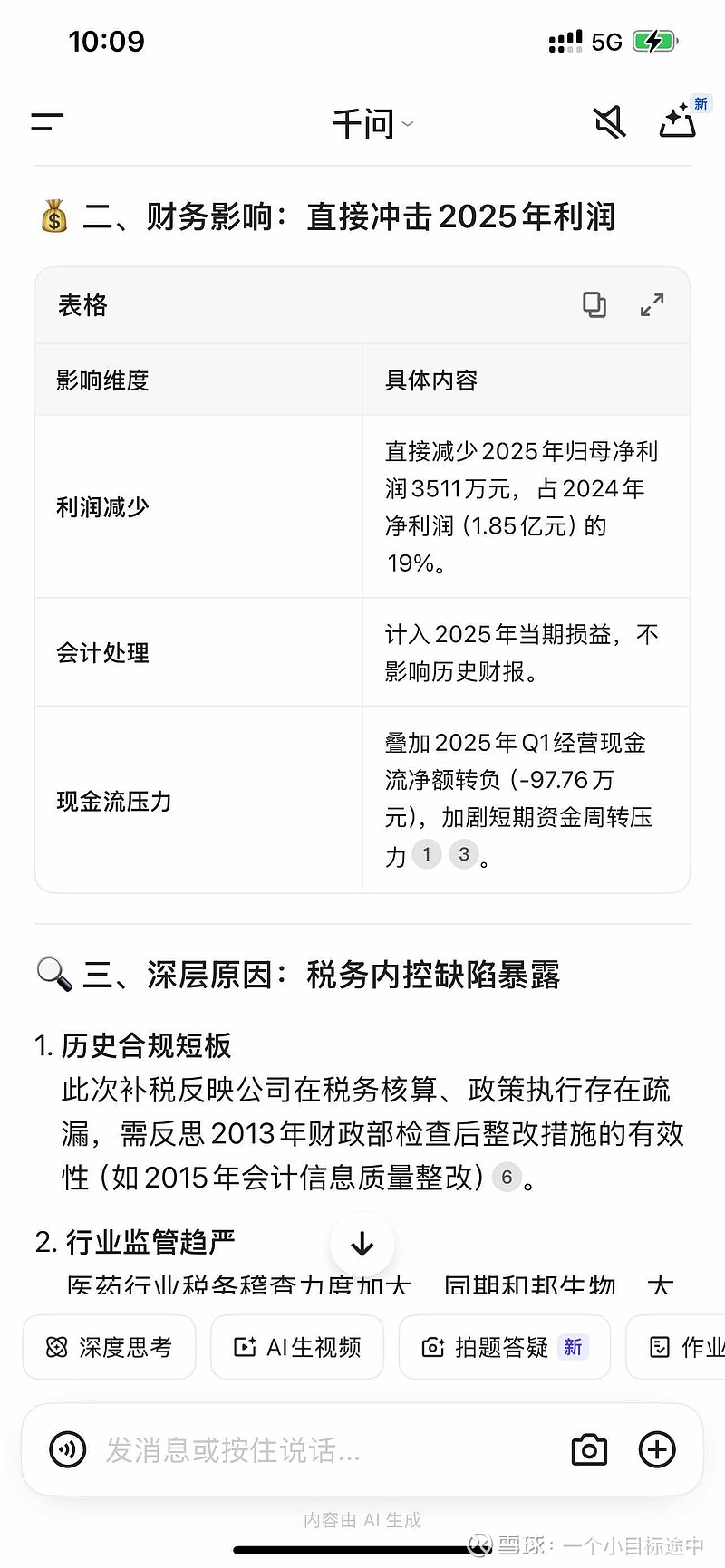Open citation reference 1 in cash flow row
The width and height of the screenshot is (725, 1568).
[426, 854]
